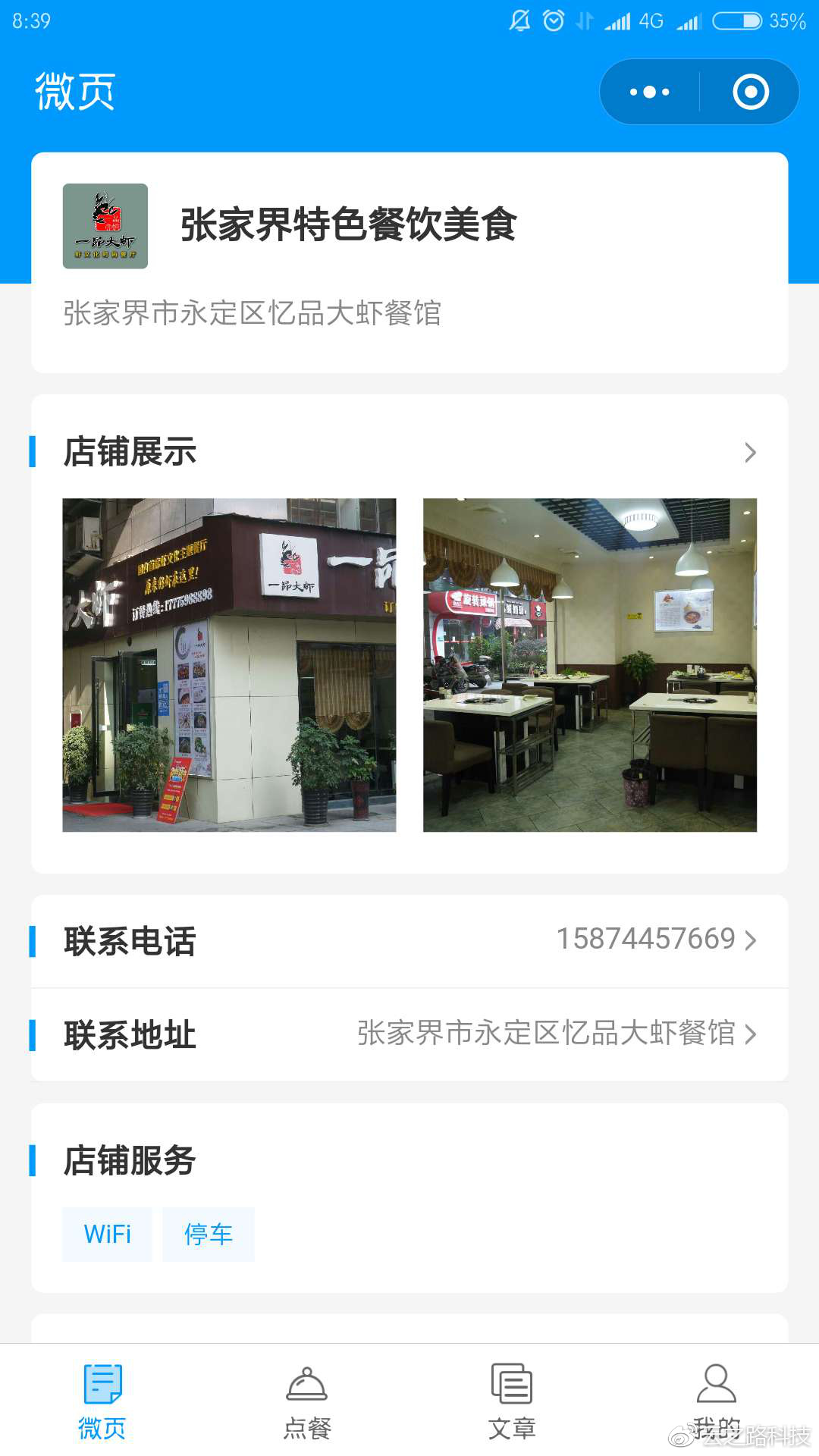Open the 我的 profile tab
Screen dimensions: 819x1456
pos(716,1401)
